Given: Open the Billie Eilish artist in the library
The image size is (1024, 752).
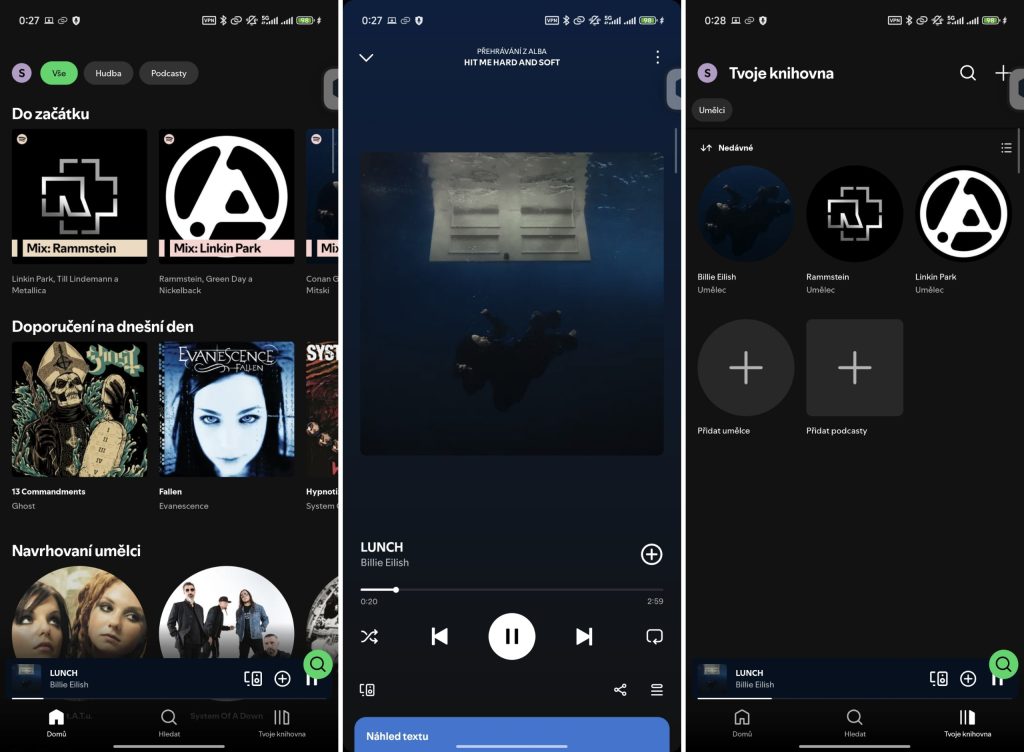Looking at the screenshot, I should click(x=745, y=214).
